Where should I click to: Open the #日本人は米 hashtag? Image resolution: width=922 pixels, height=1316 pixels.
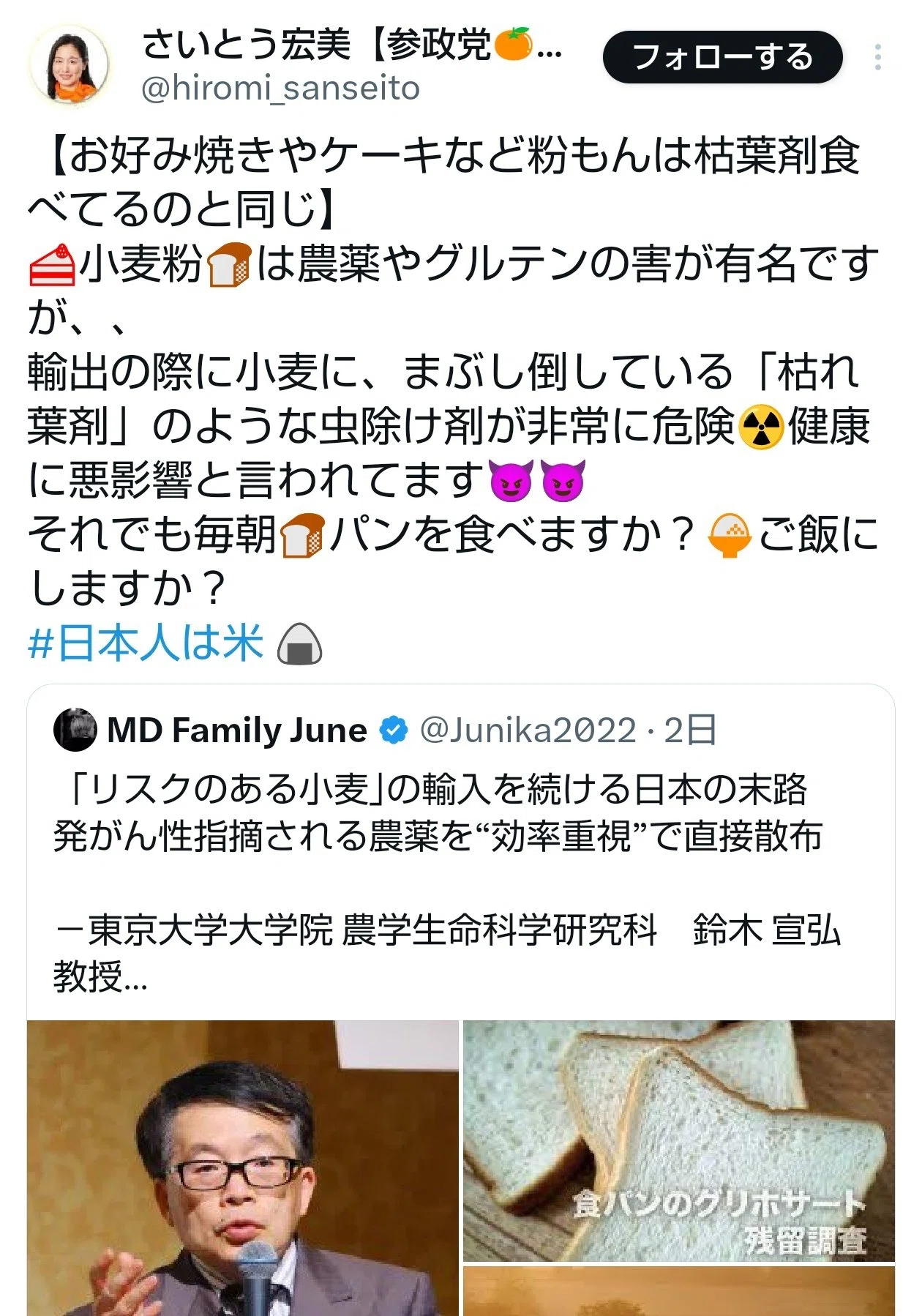click(146, 643)
